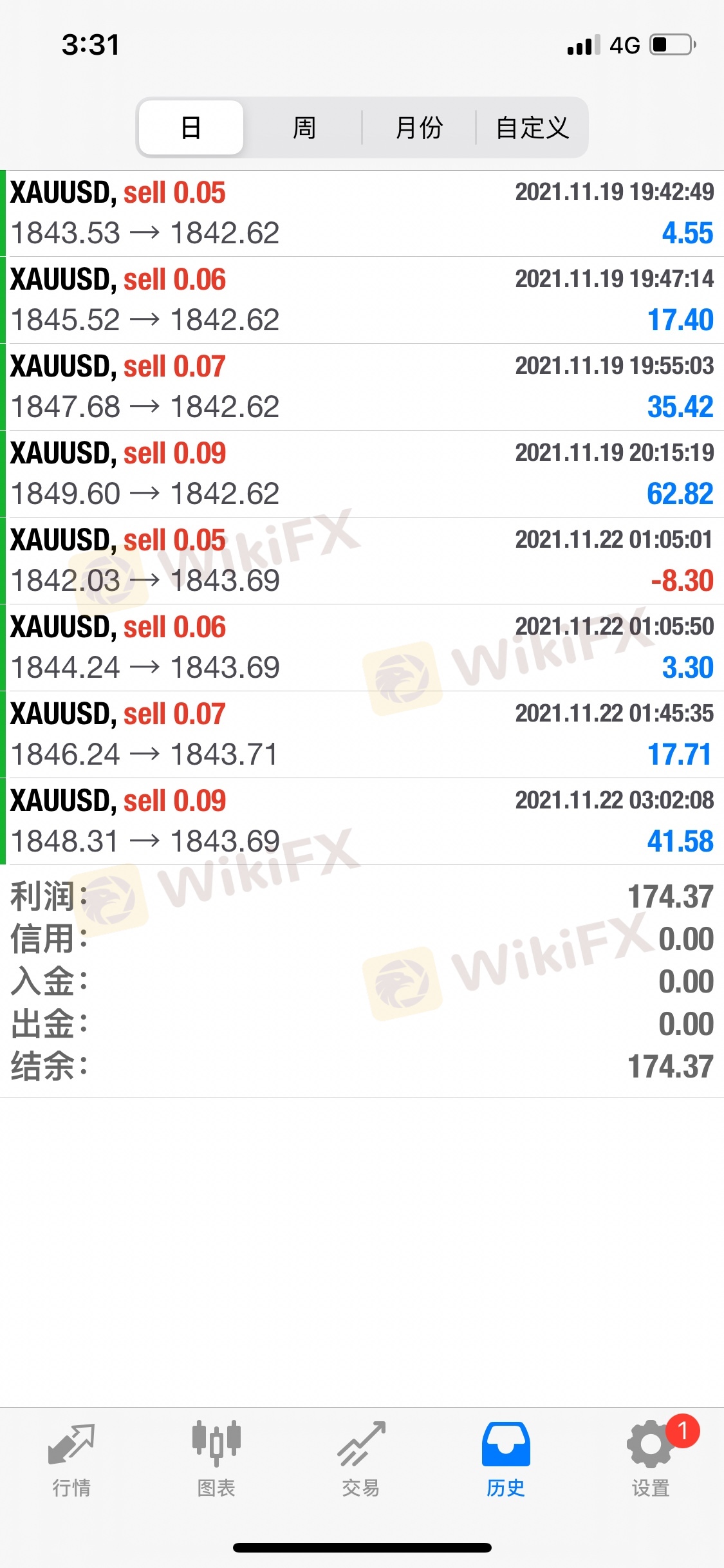Viewport: 724px width, 1568px height.
Task: Open the trade with profit 17.71
Action: 362,734
